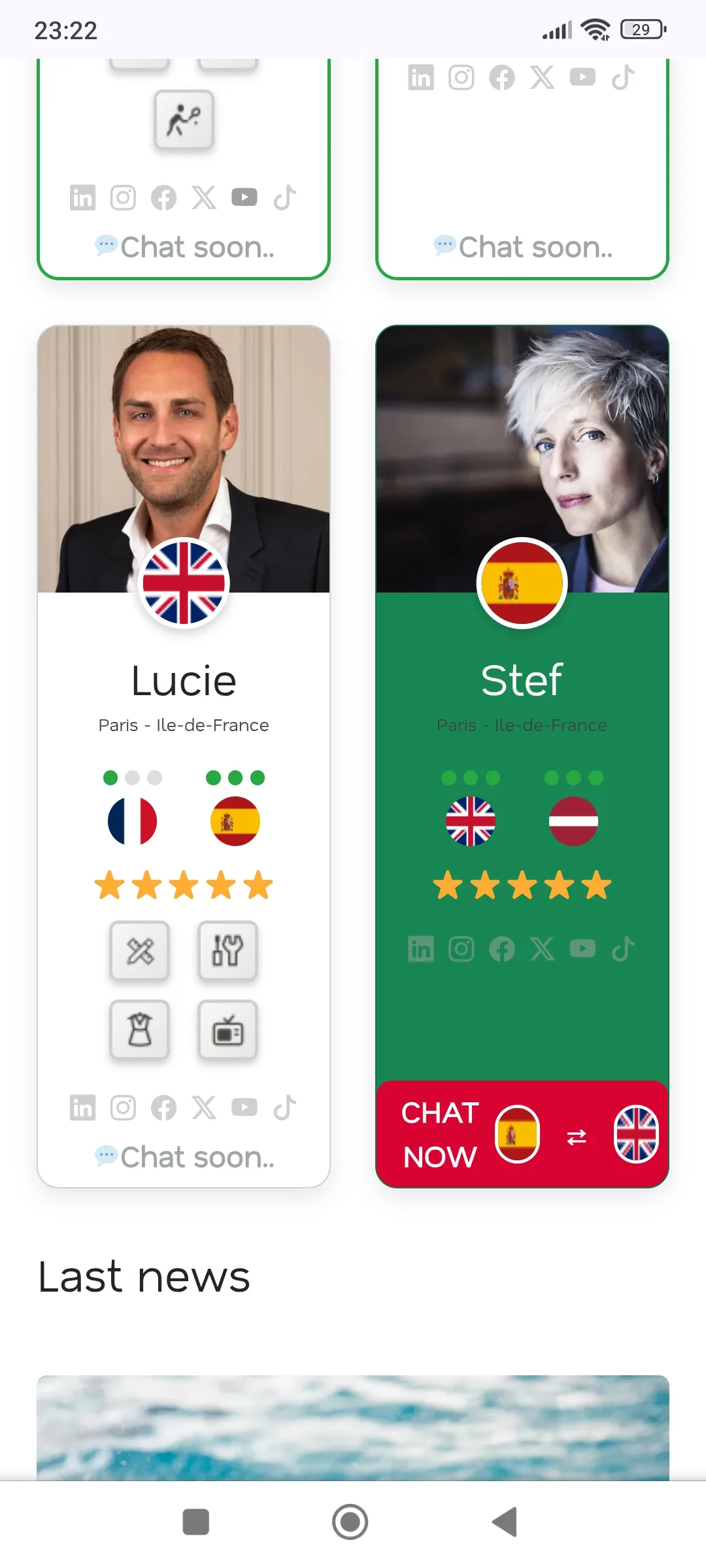This screenshot has width=706, height=1568.
Task: Toggle the third proficiency dot above Lucie's French flag
Action: (x=155, y=777)
